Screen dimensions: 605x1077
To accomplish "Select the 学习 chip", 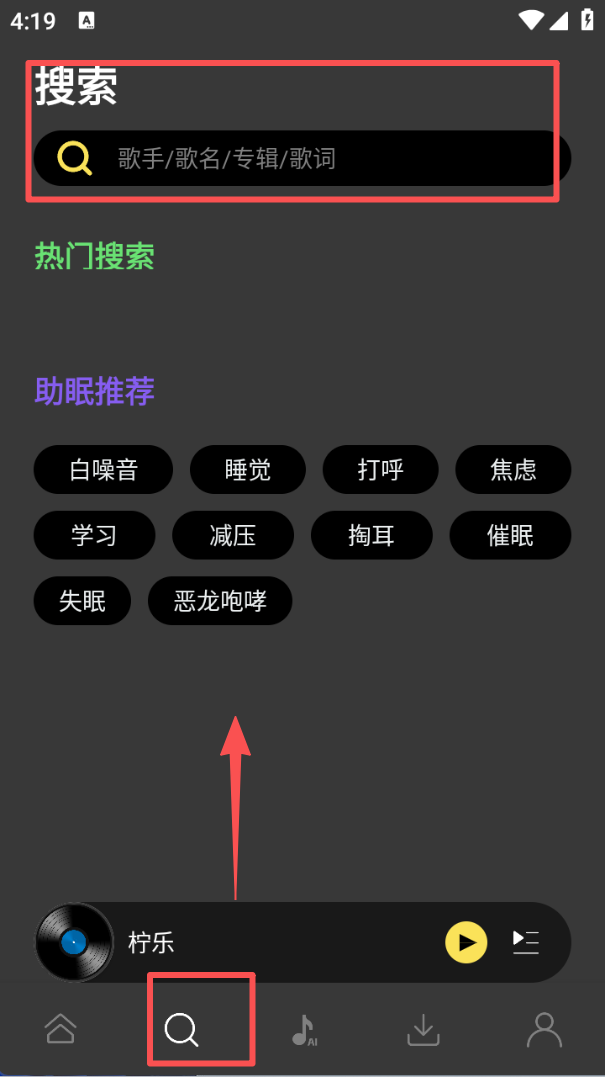I will [x=94, y=536].
